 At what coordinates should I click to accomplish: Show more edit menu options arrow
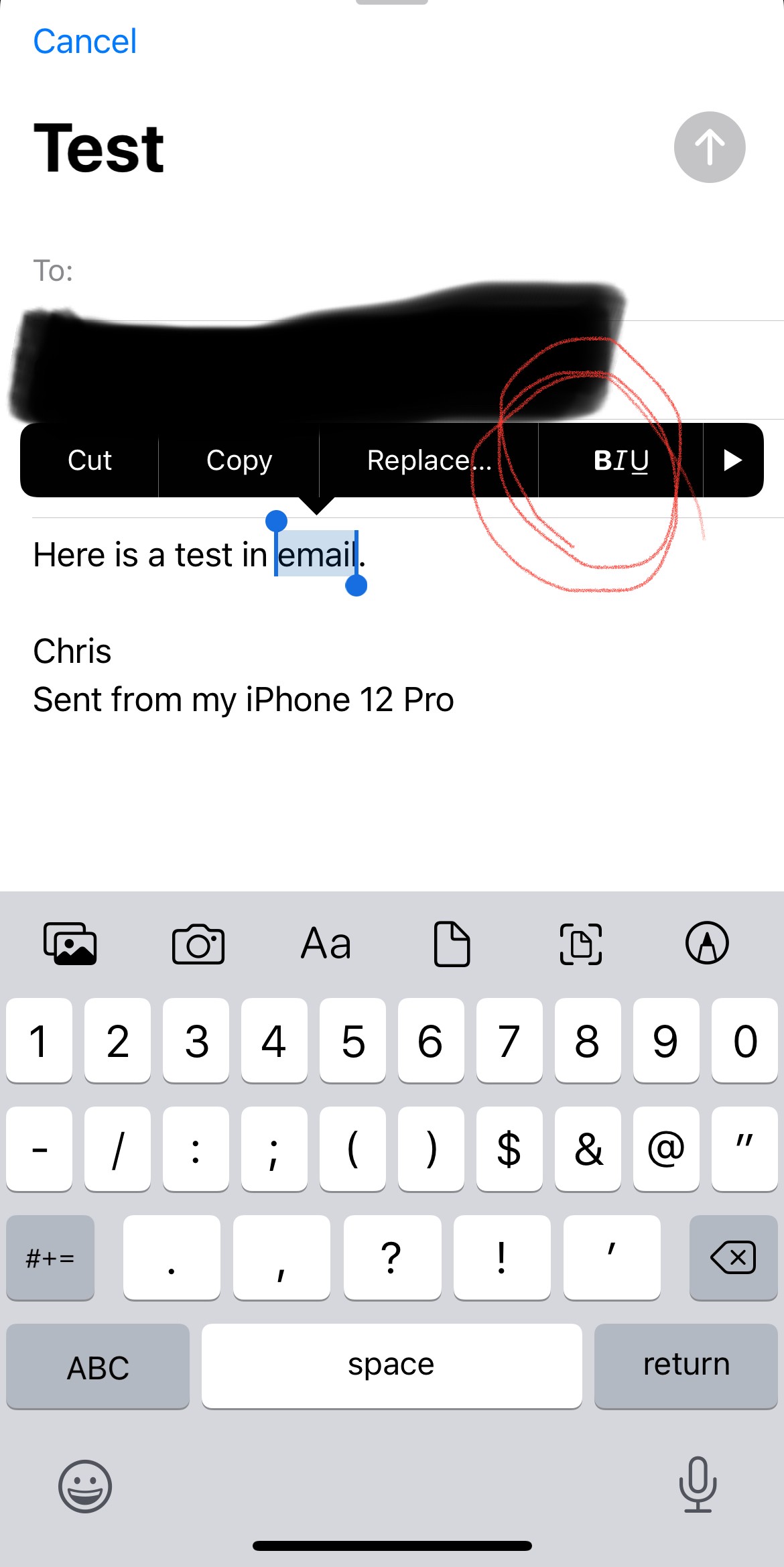coord(733,460)
